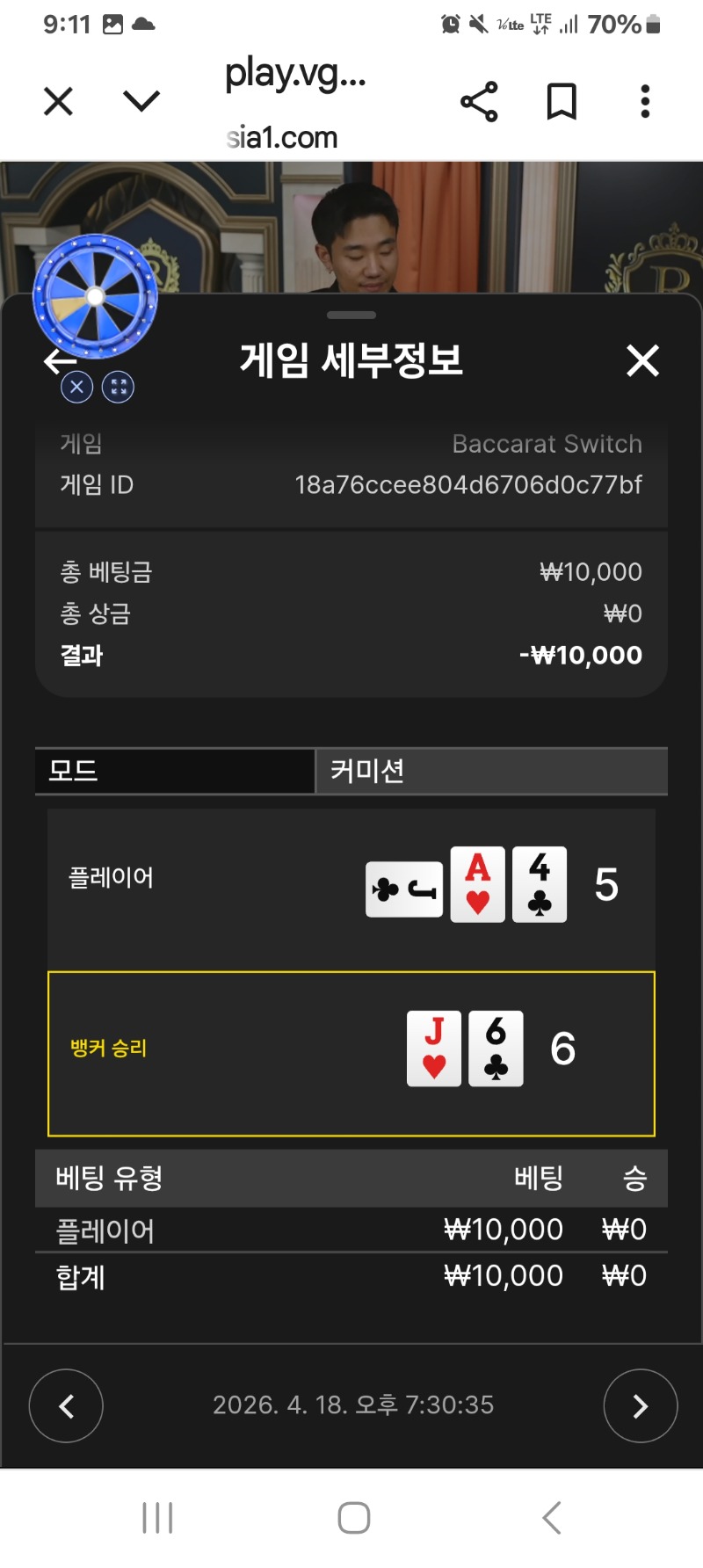Share the current page
Image resolution: width=703 pixels, height=1568 pixels.
click(479, 102)
